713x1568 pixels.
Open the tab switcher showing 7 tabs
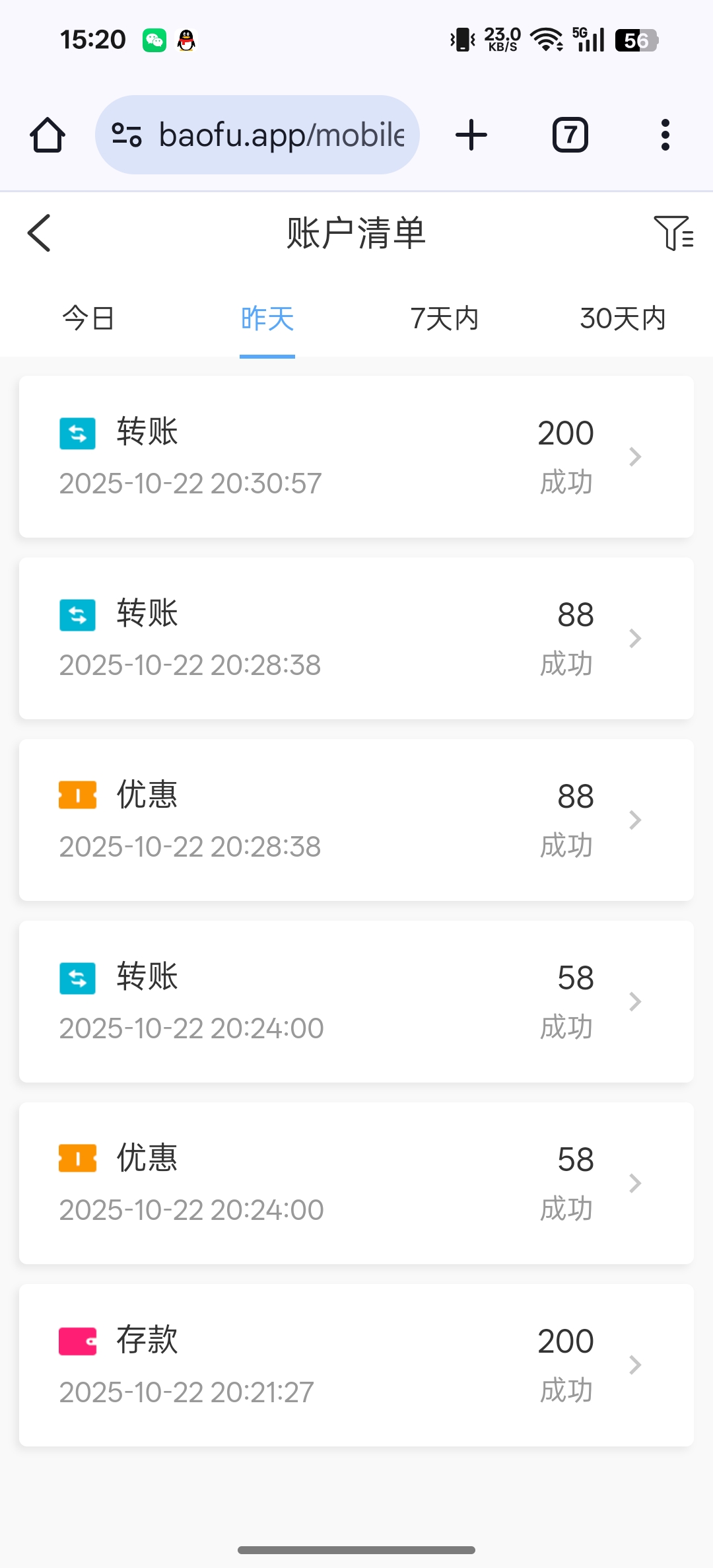click(x=570, y=135)
